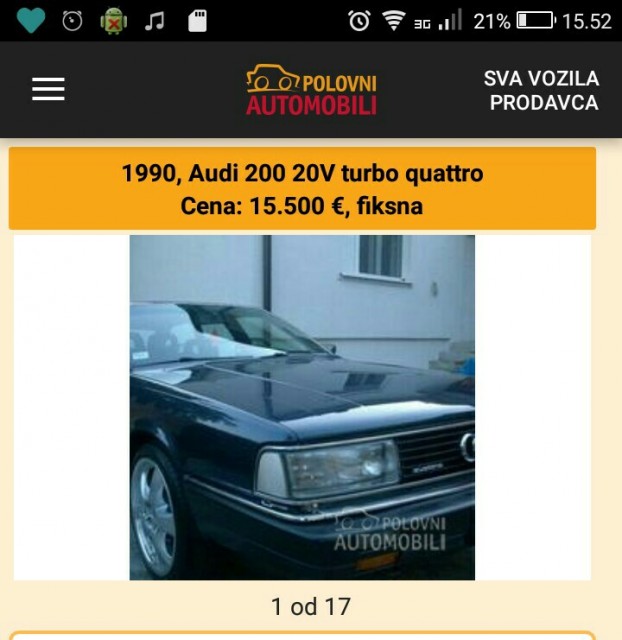The image size is (622, 640).
Task: Go to Polovni Automobili home page
Action: coord(311,90)
